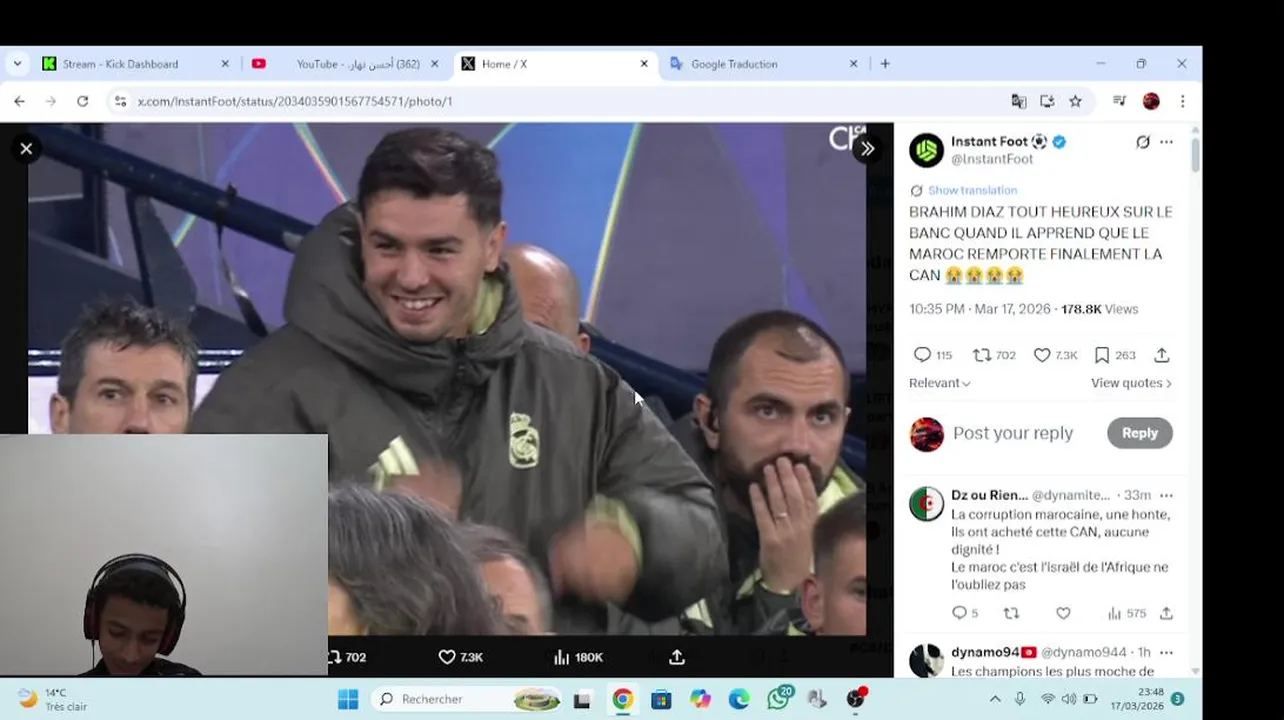Screen dimensions: 1284x720
Task: Bookmark the Instant Foot post
Action: [x=1102, y=355]
